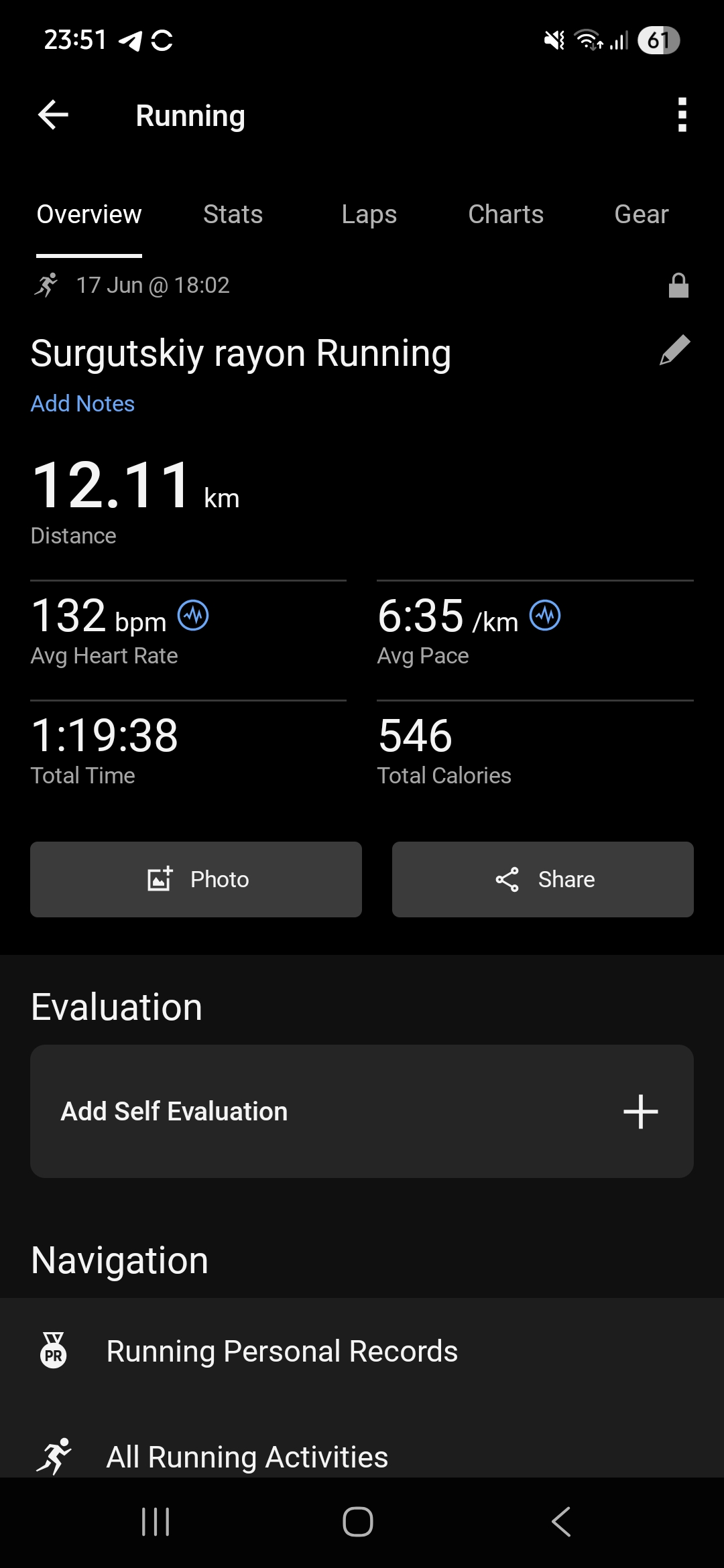
Task: Add Self Evaluation
Action: coord(362,1111)
